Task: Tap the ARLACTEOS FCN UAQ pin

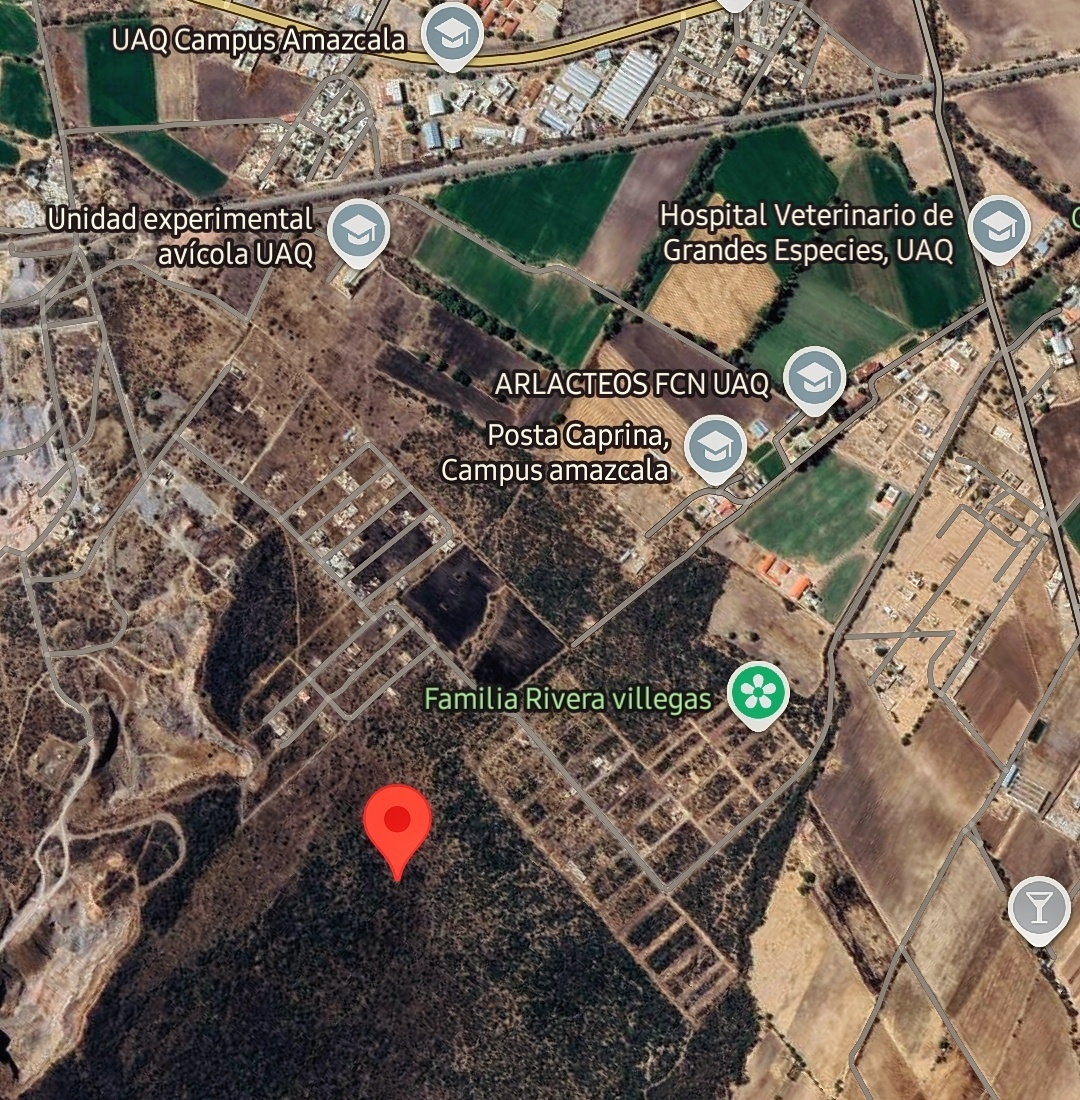Action: pos(815,380)
